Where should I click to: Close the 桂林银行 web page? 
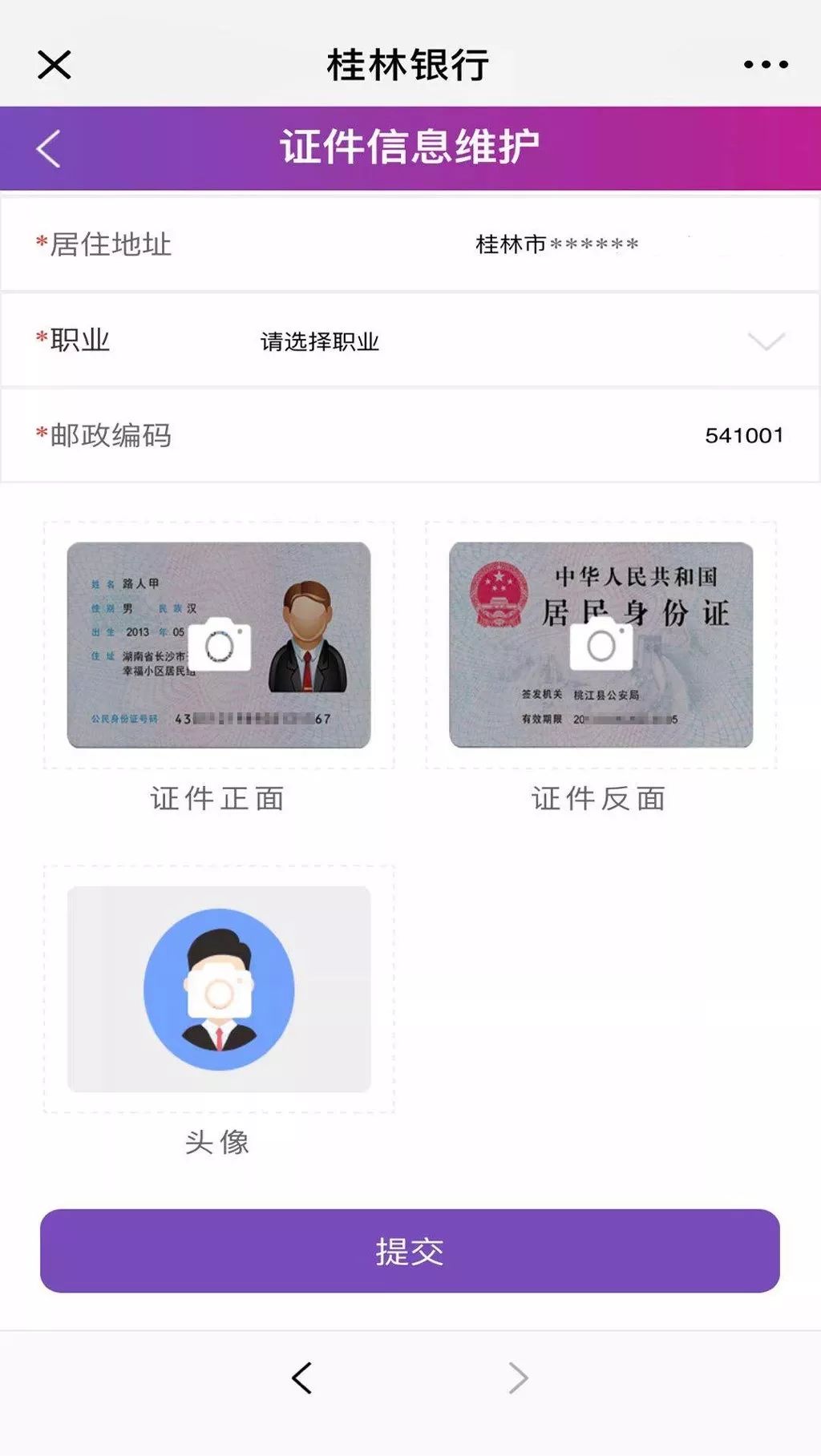pyautogui.click(x=55, y=65)
